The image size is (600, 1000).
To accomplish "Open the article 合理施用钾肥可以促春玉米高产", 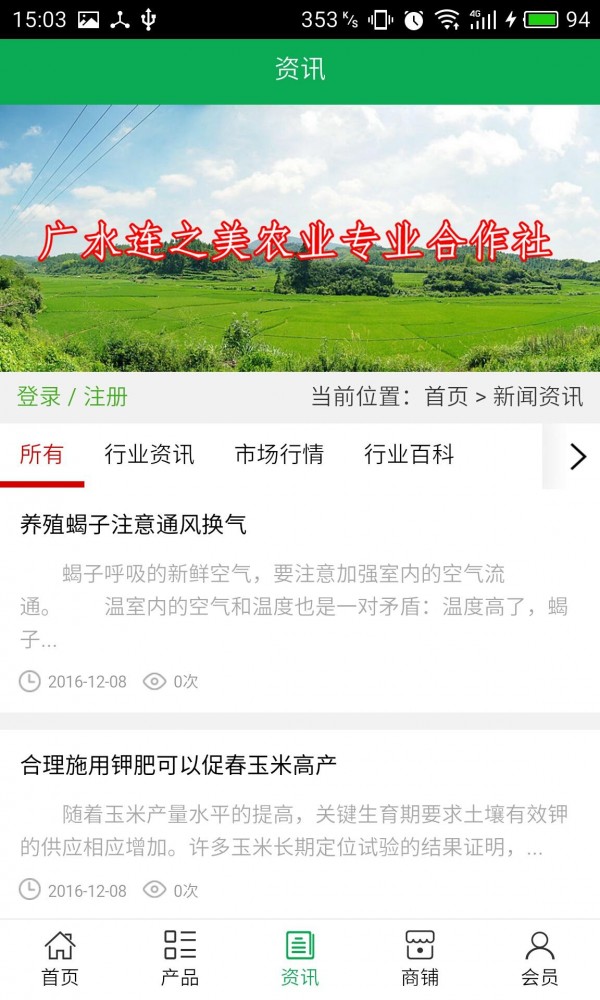I will [x=178, y=766].
